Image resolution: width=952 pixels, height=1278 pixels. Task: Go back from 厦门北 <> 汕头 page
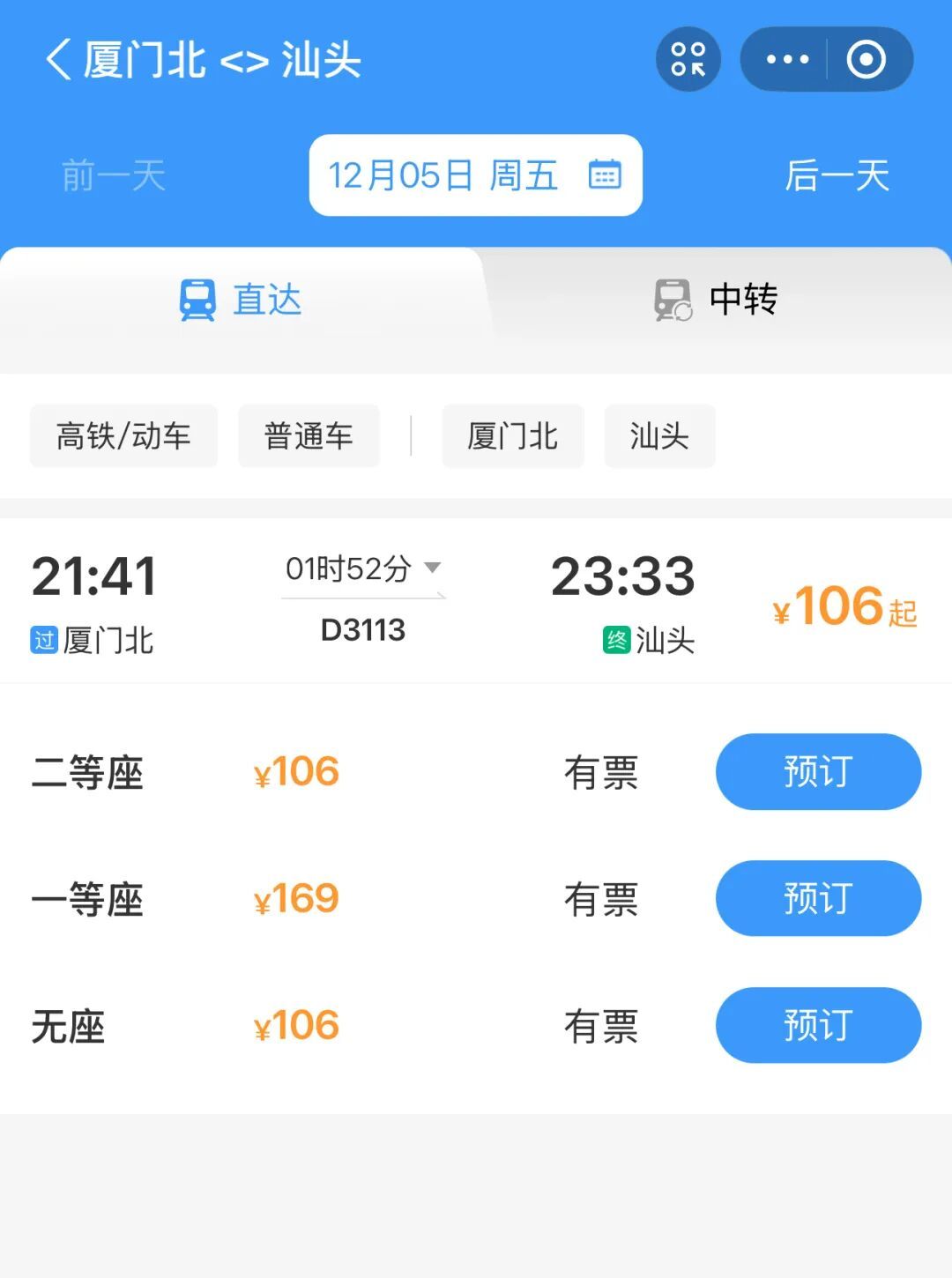58,60
